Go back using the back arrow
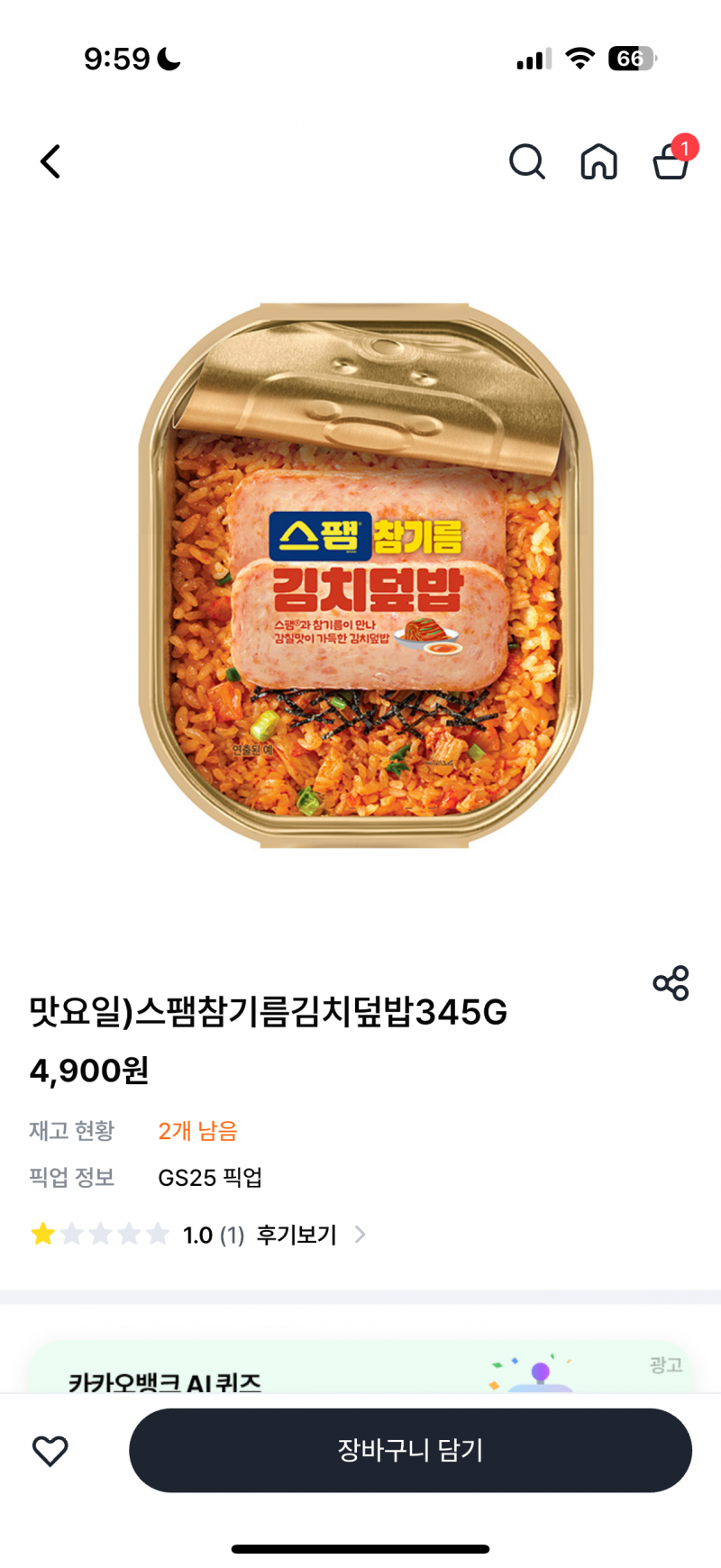This screenshot has height=1568, width=721. (x=50, y=162)
